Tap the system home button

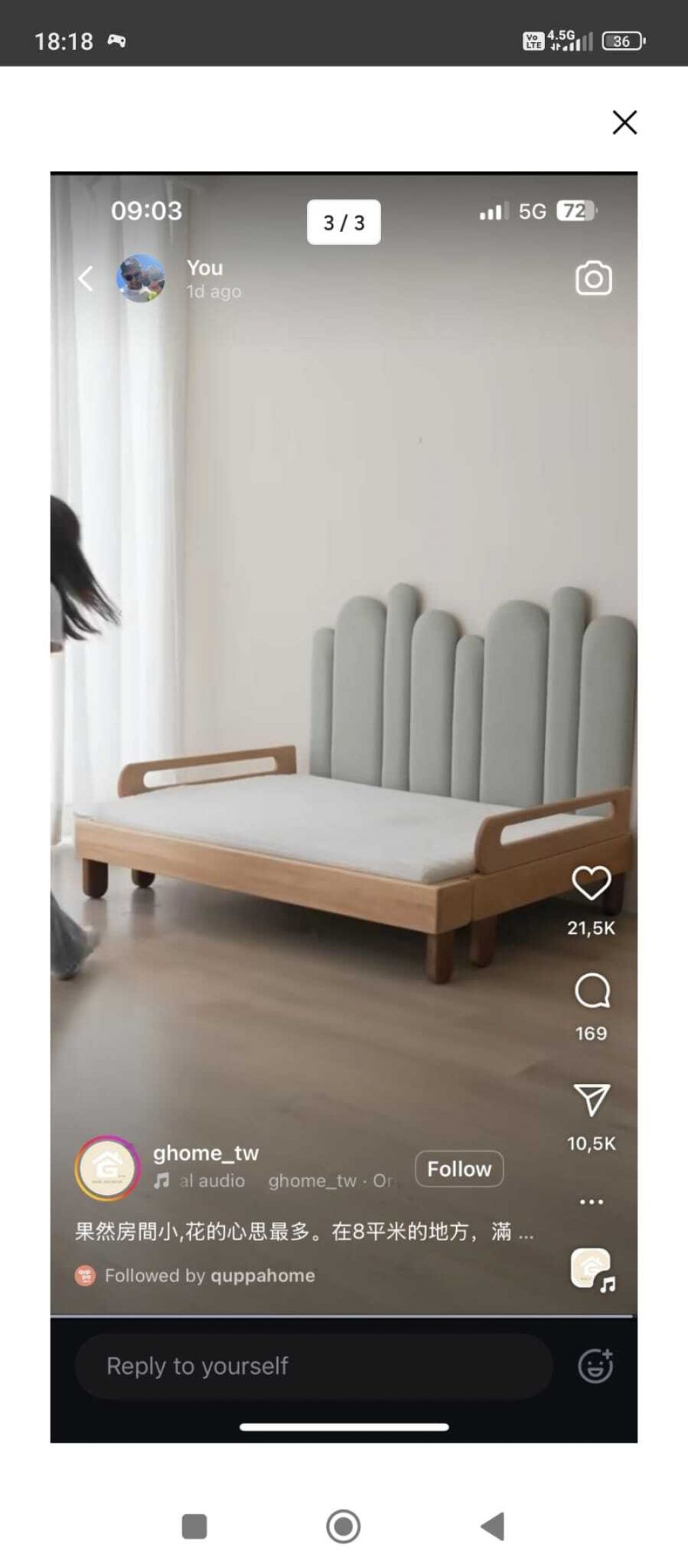pyautogui.click(x=343, y=1526)
